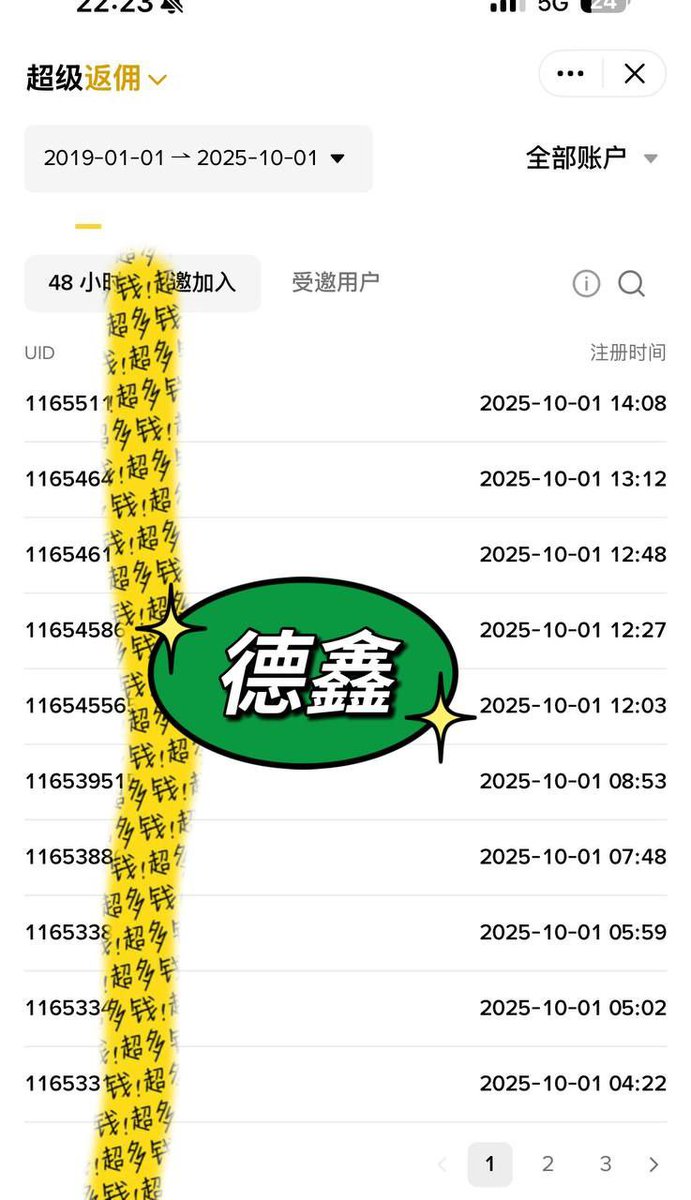Select the 48 小时内受邀加入 tab

(142, 283)
